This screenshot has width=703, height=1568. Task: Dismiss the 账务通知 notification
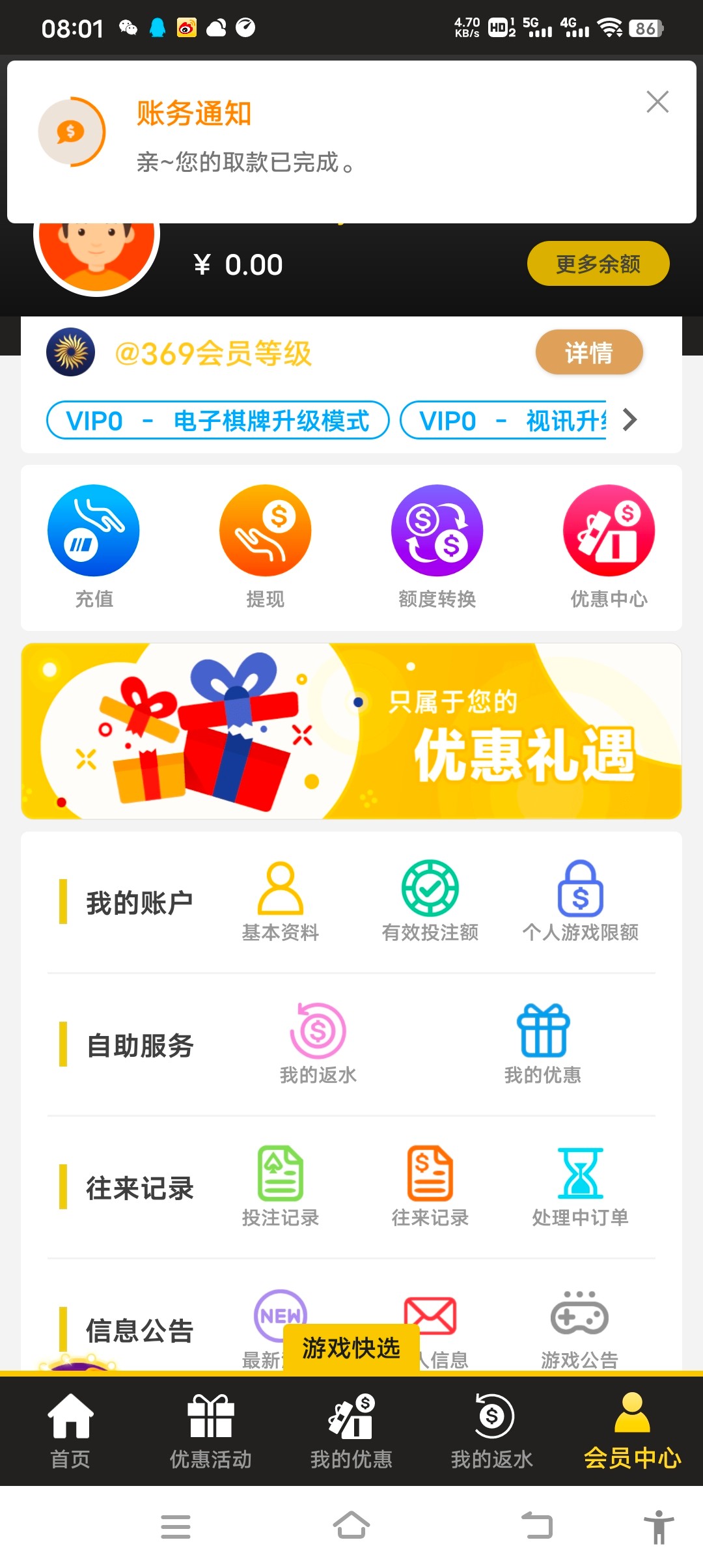657,102
